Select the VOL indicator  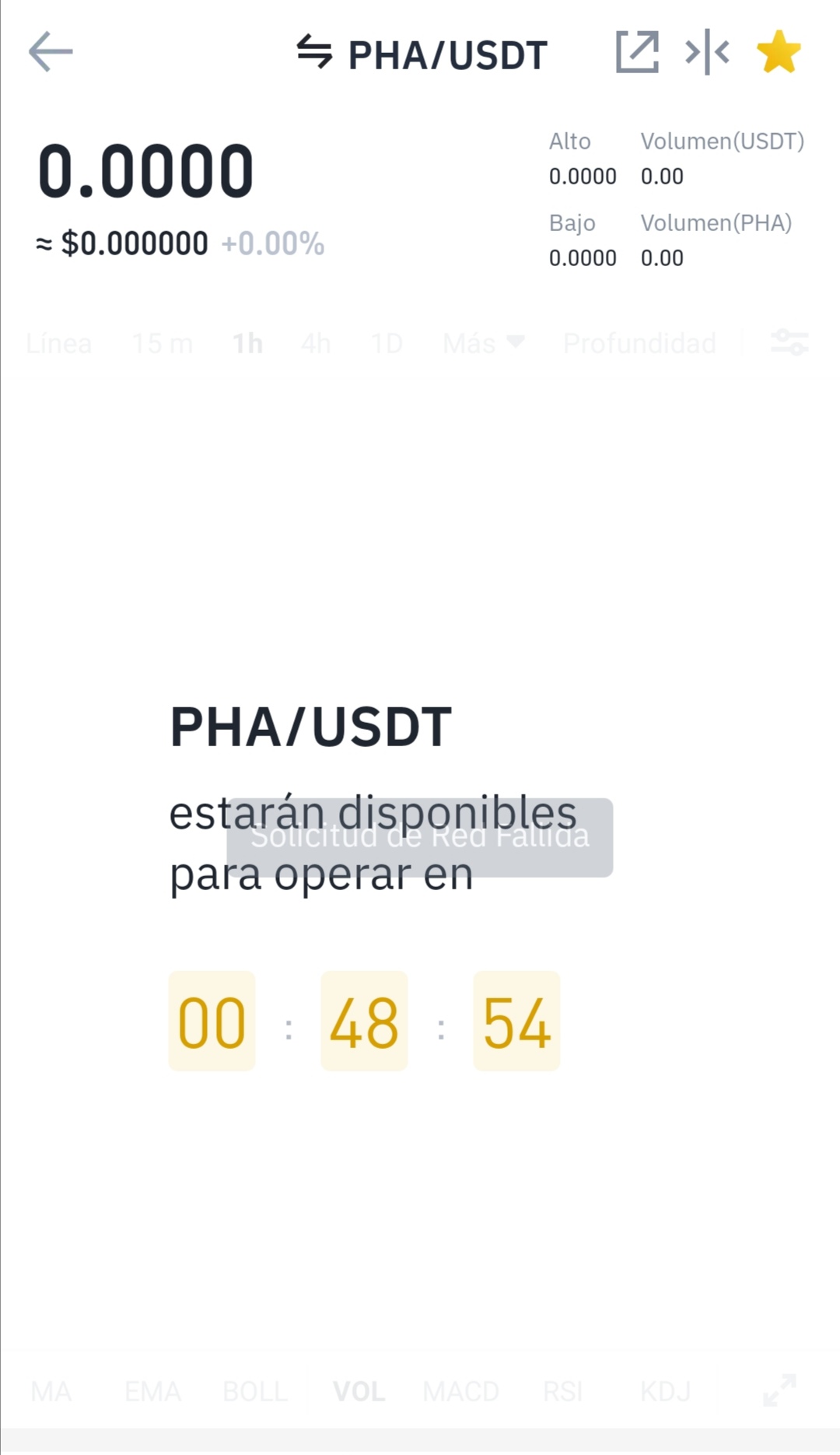click(x=359, y=1391)
